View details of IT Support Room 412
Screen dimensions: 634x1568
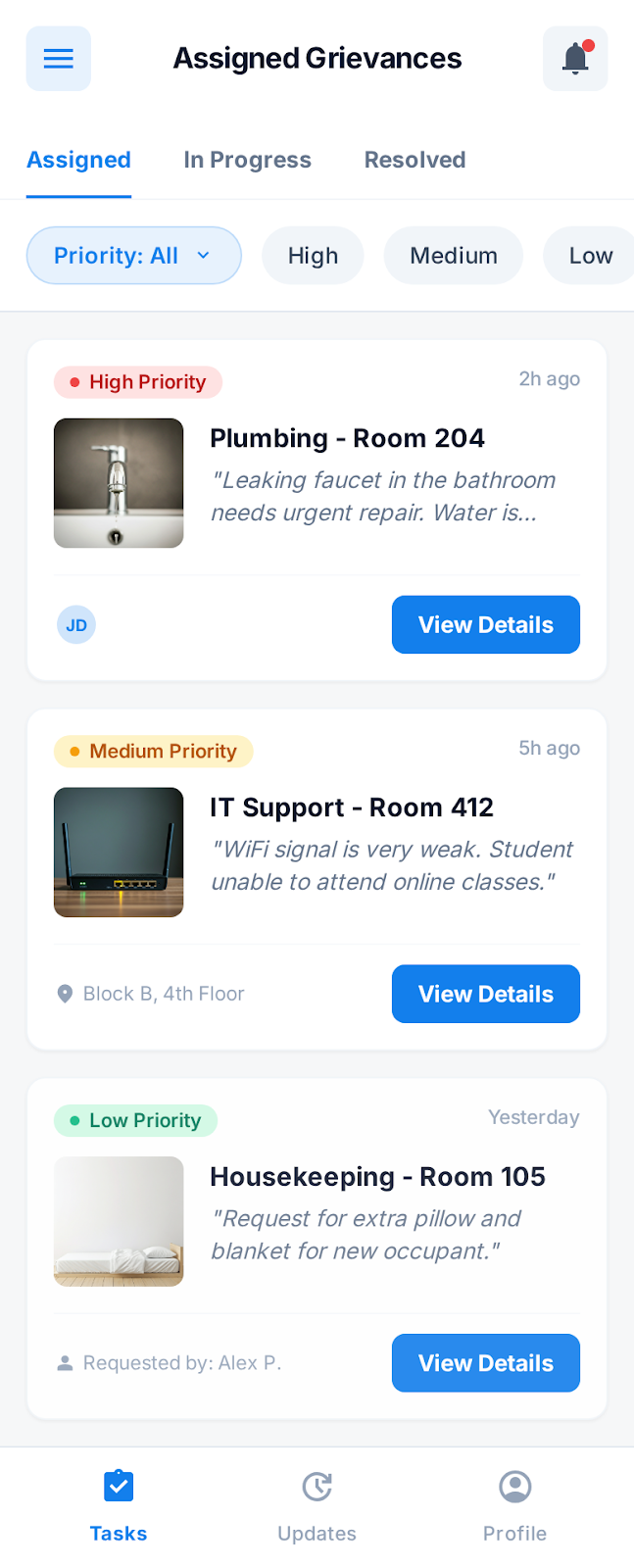(485, 994)
